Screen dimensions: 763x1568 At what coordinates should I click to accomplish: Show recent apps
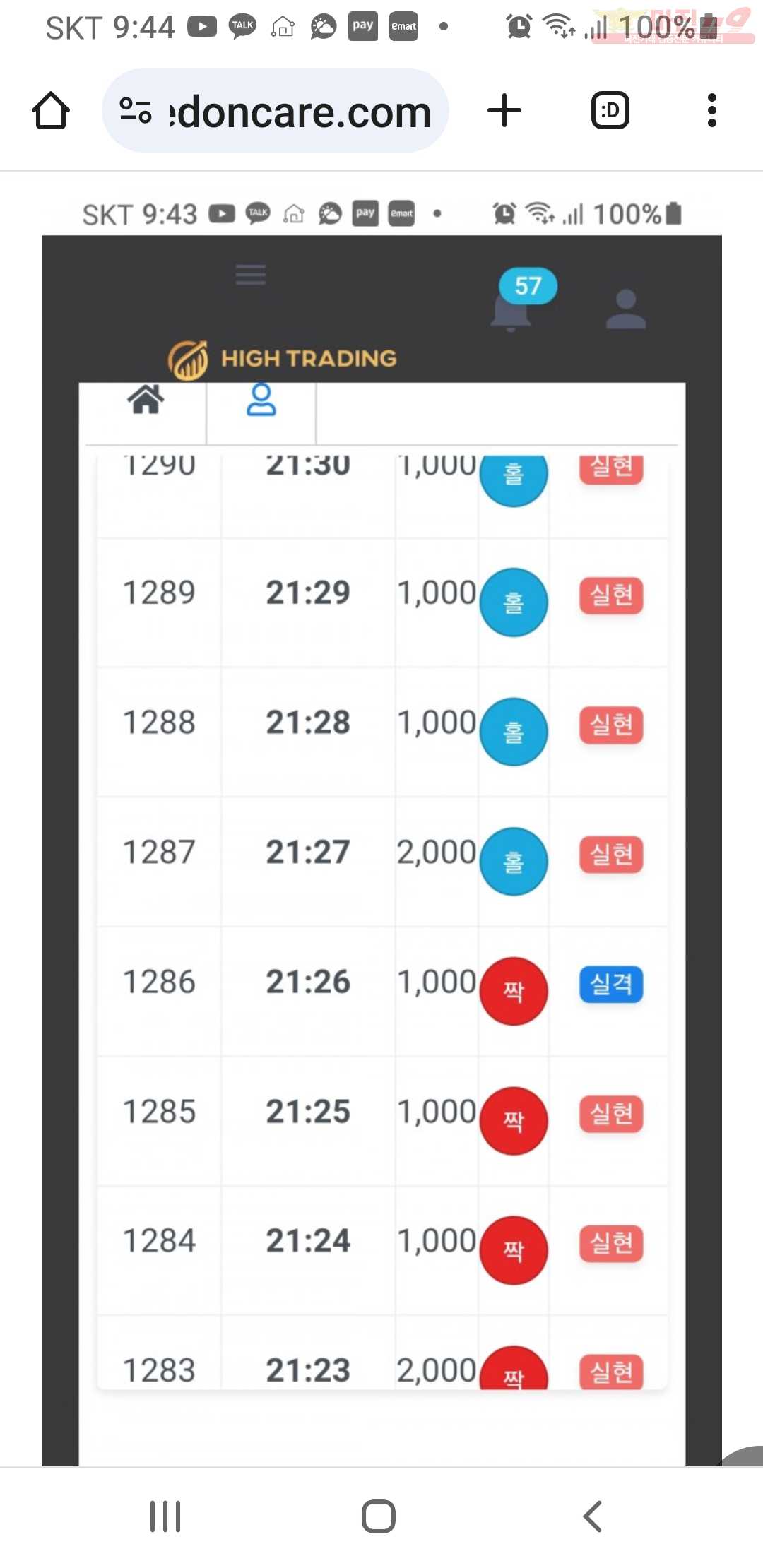(165, 1516)
